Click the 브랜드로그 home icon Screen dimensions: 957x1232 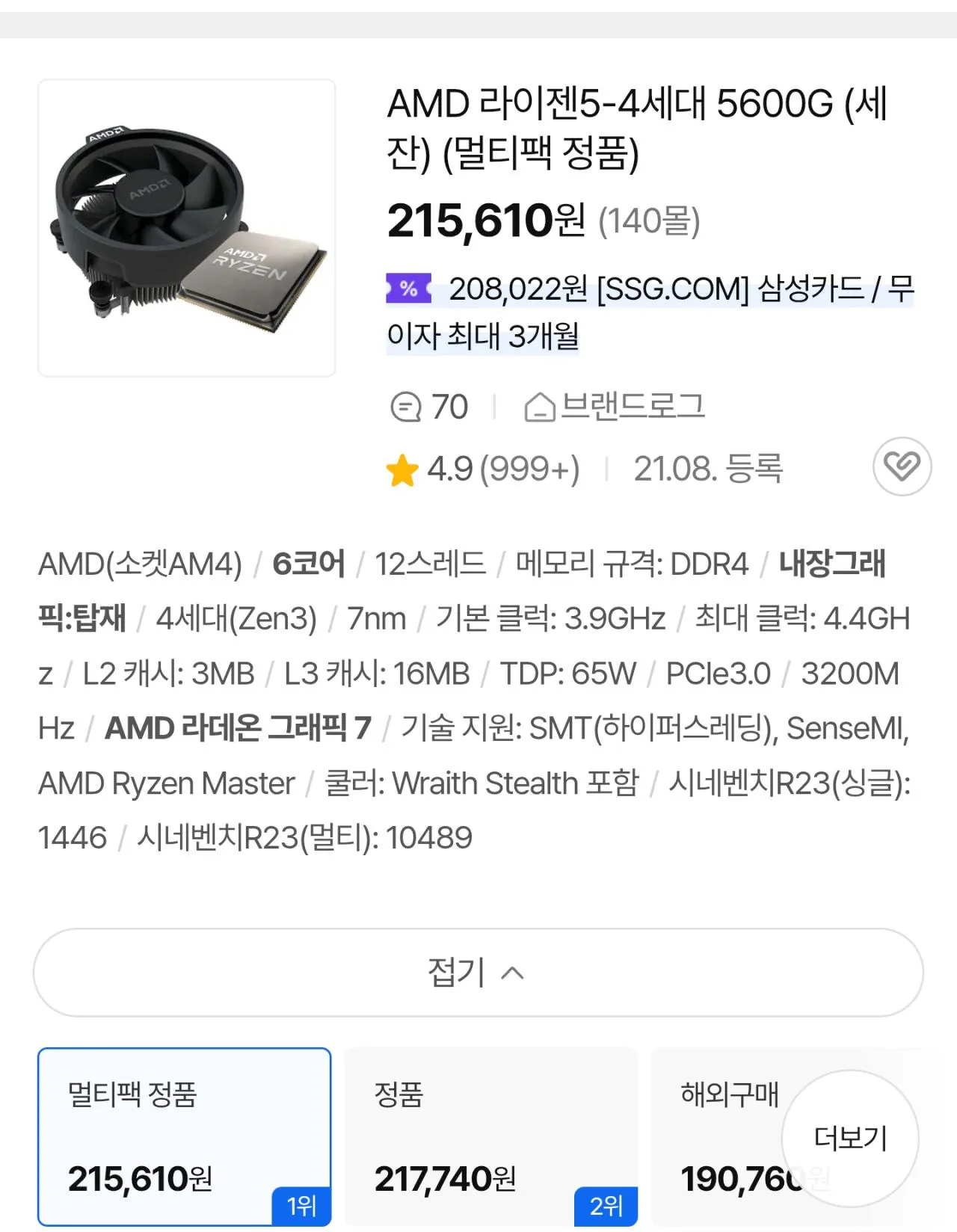(x=540, y=406)
